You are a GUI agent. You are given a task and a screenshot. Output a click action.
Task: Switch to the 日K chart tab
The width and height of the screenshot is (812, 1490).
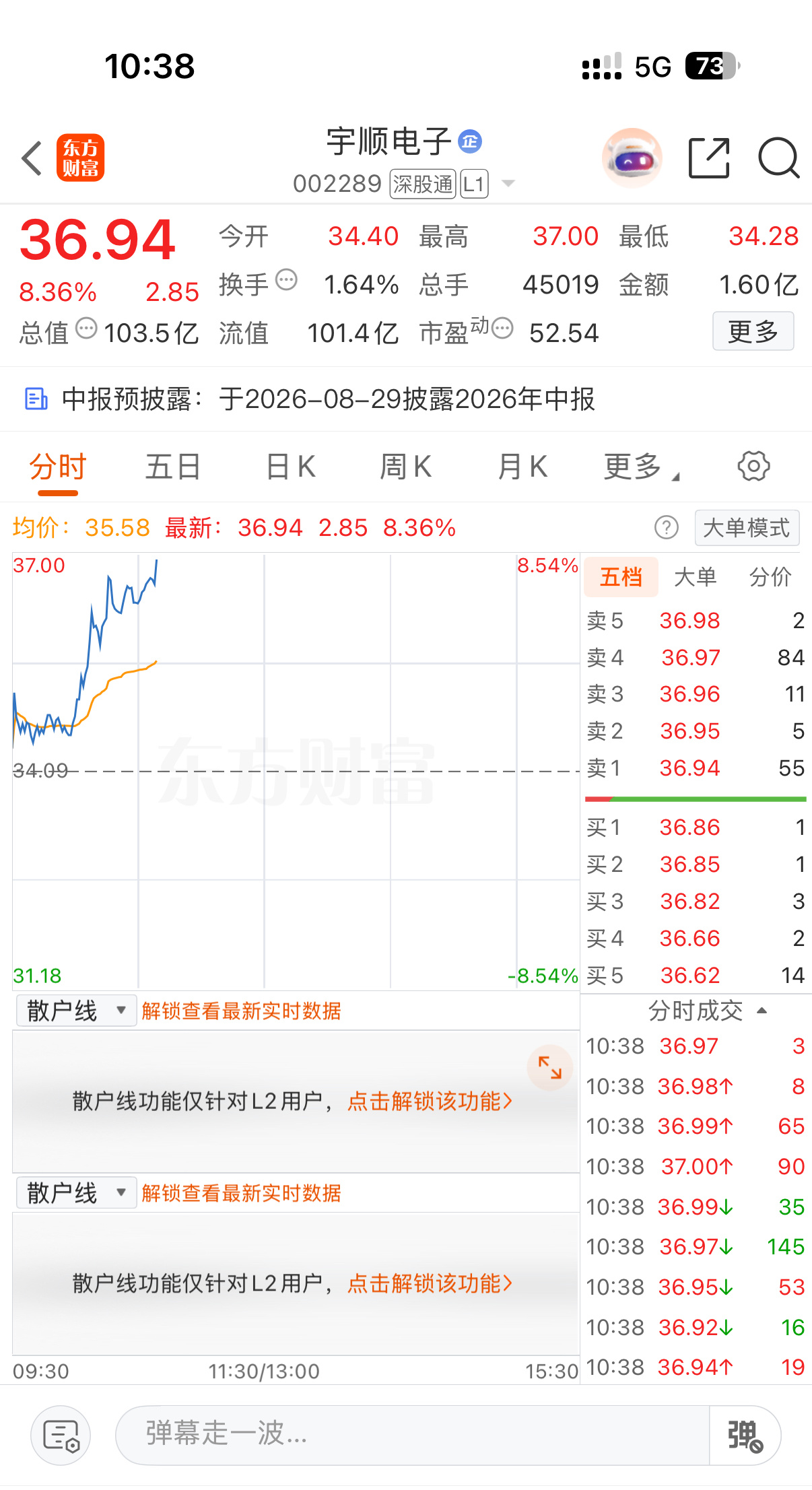tap(291, 467)
